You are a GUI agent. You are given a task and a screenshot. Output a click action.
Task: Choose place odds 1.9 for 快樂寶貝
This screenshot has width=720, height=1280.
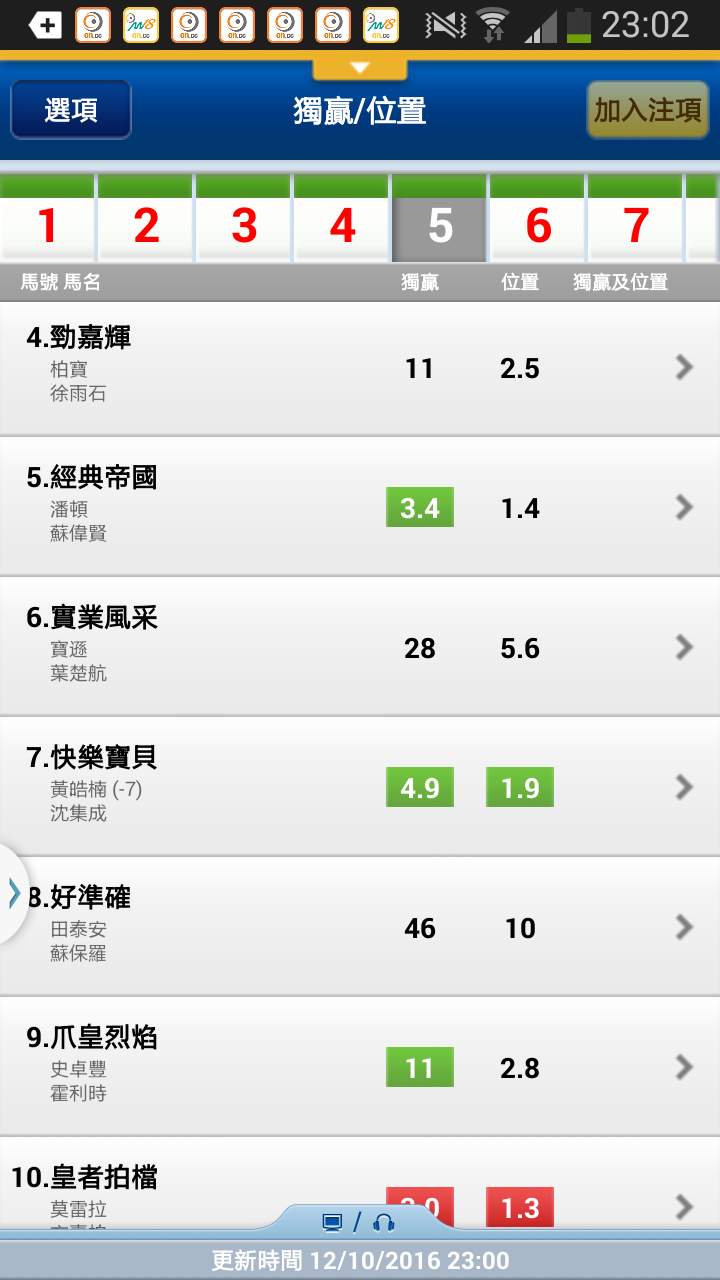pyautogui.click(x=520, y=788)
